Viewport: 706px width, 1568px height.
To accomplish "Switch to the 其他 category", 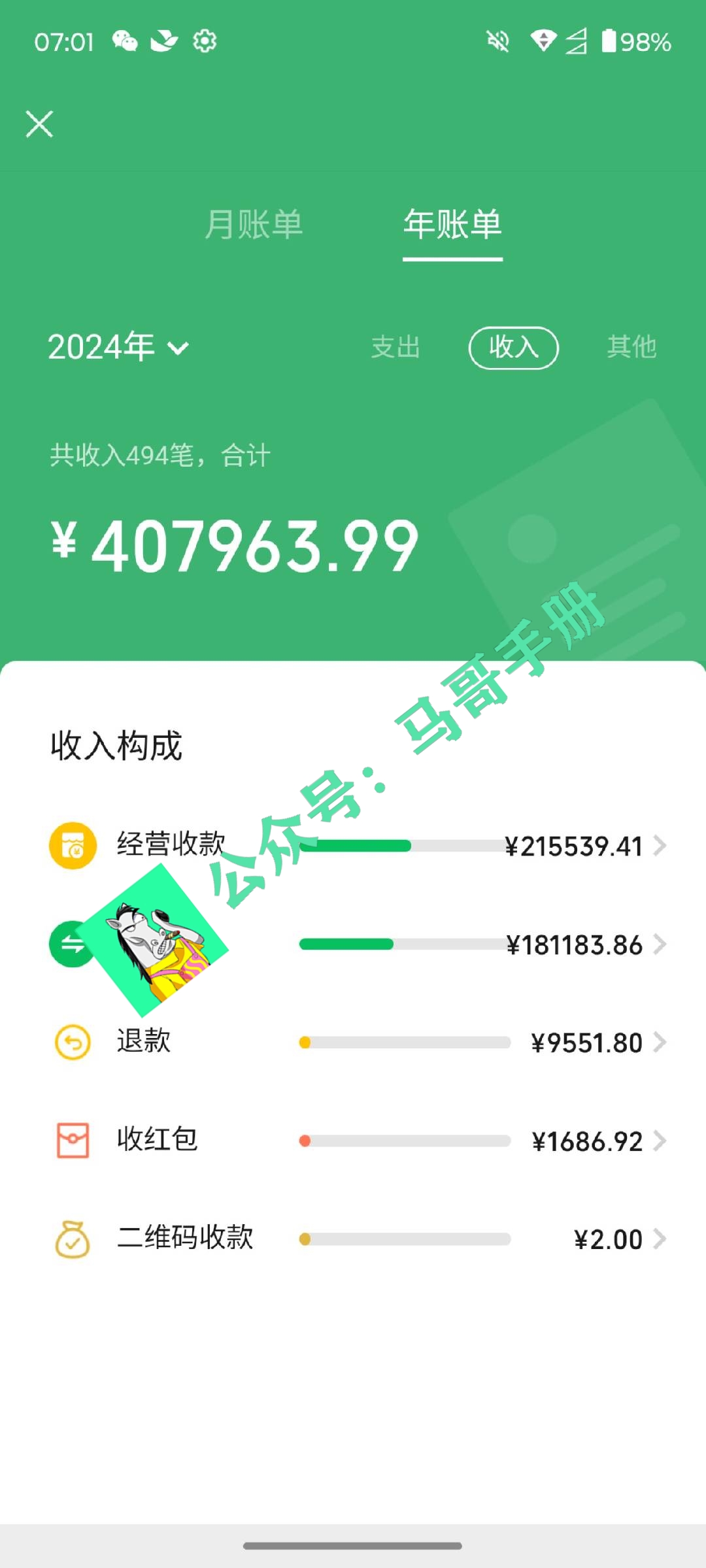I will point(631,347).
